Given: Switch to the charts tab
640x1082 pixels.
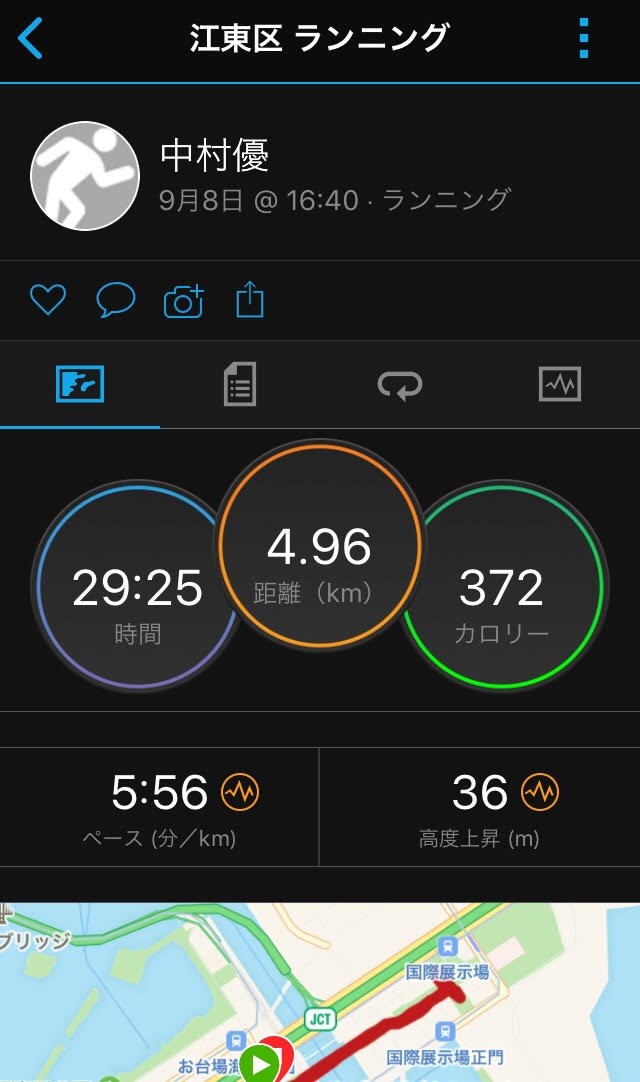Looking at the screenshot, I should [x=560, y=384].
